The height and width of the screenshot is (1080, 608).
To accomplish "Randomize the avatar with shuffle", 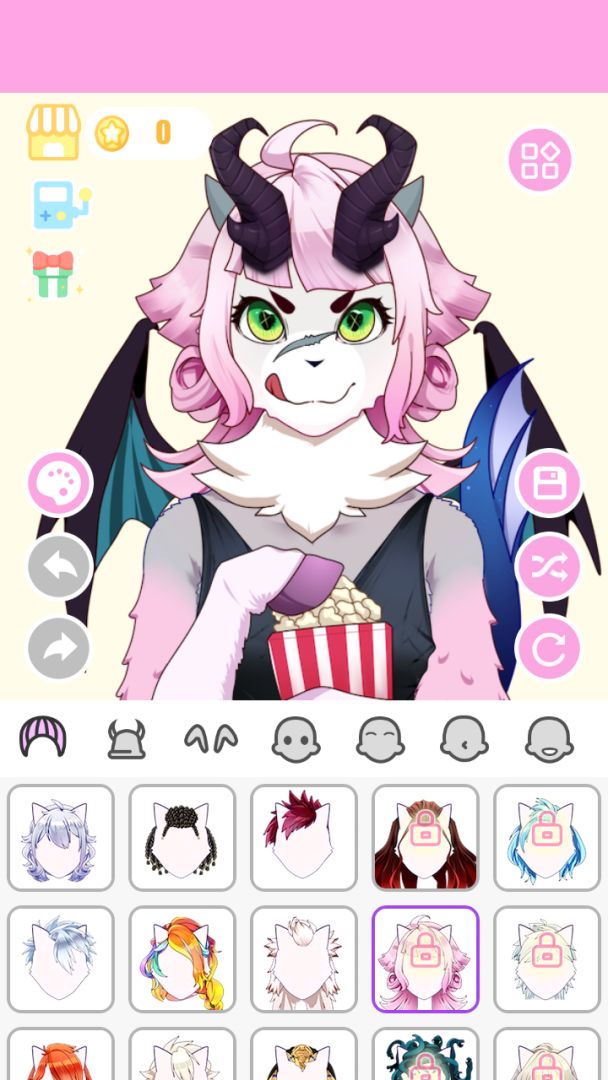I will (549, 567).
